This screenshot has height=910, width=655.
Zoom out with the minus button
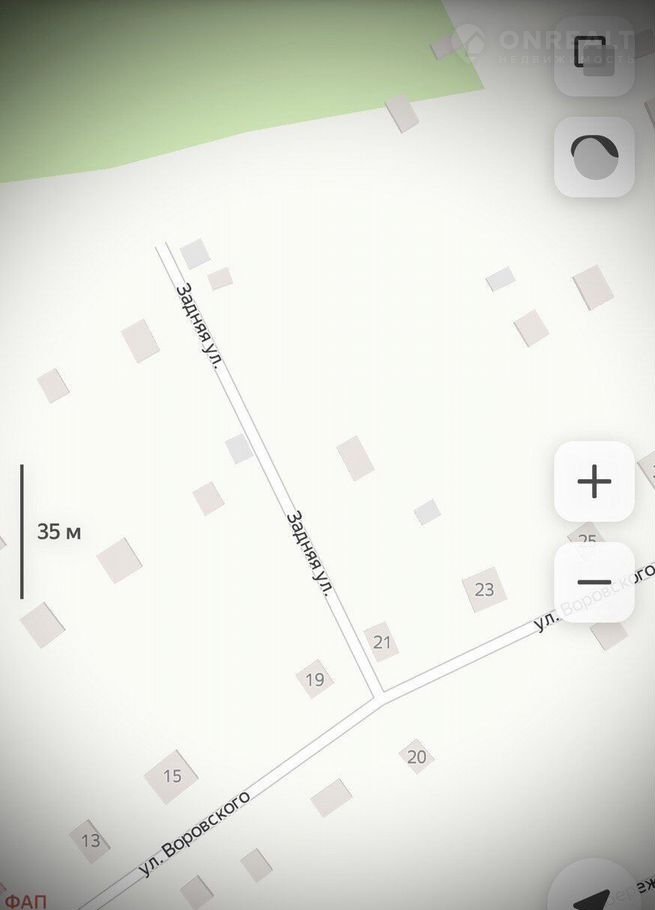click(x=594, y=582)
